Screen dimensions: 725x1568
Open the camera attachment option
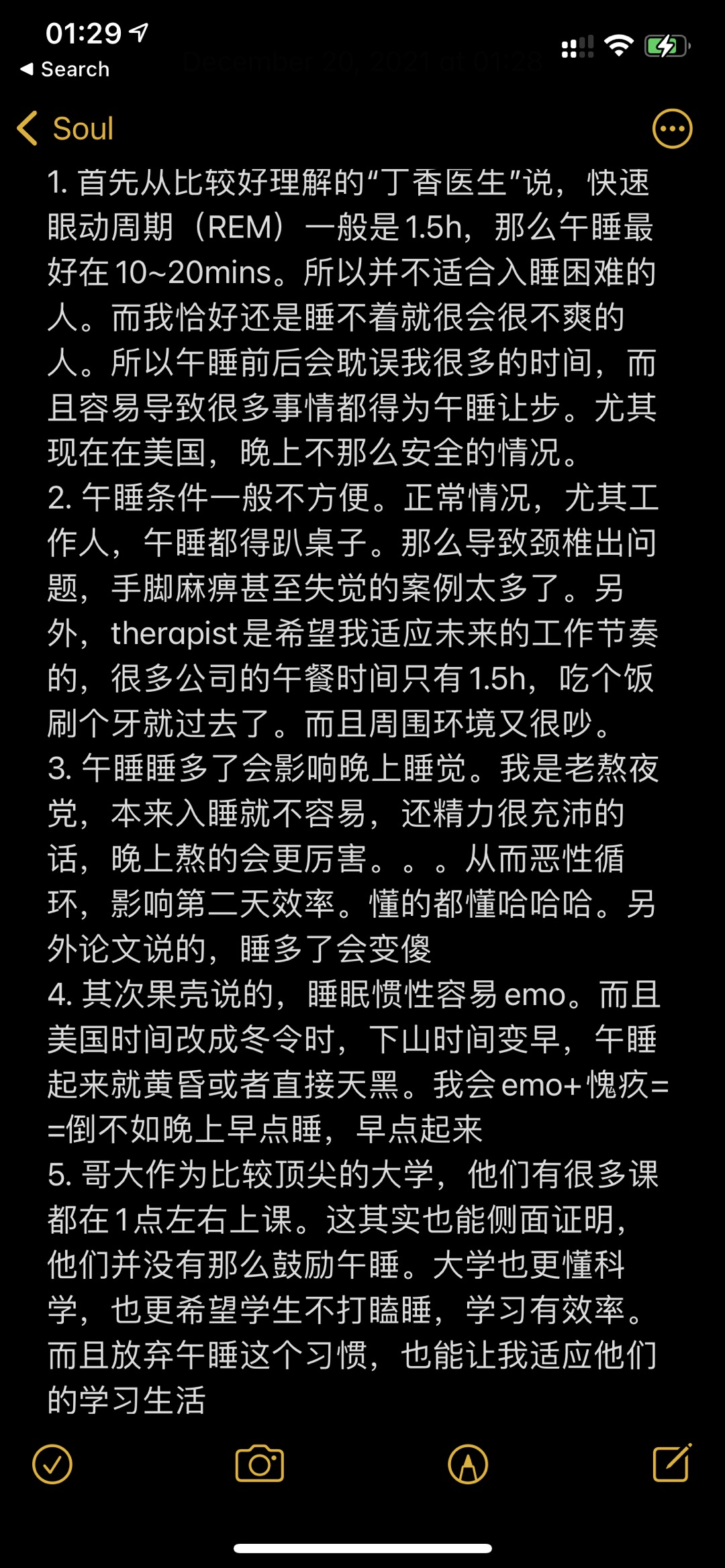click(260, 1463)
